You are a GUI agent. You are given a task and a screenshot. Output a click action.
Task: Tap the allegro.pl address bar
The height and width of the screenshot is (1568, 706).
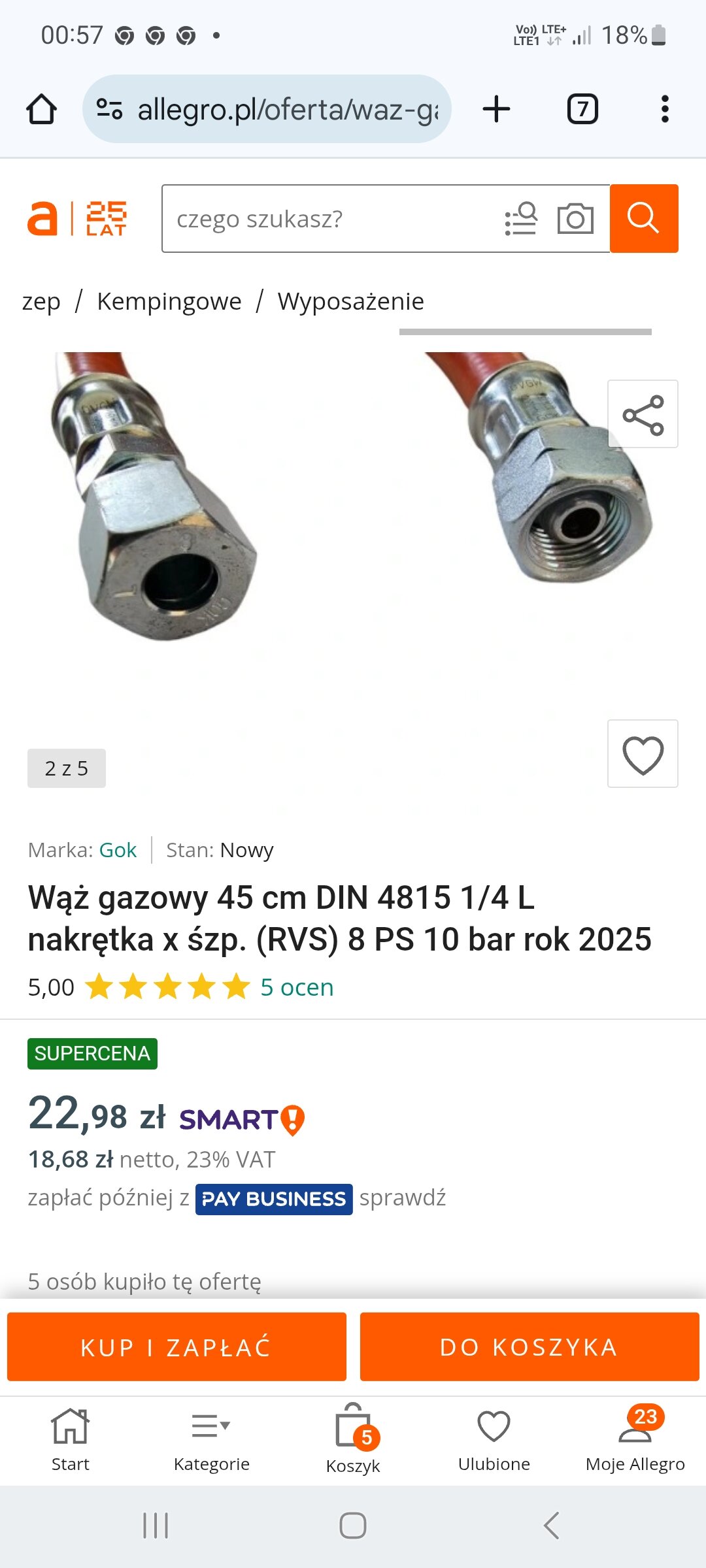coord(267,109)
